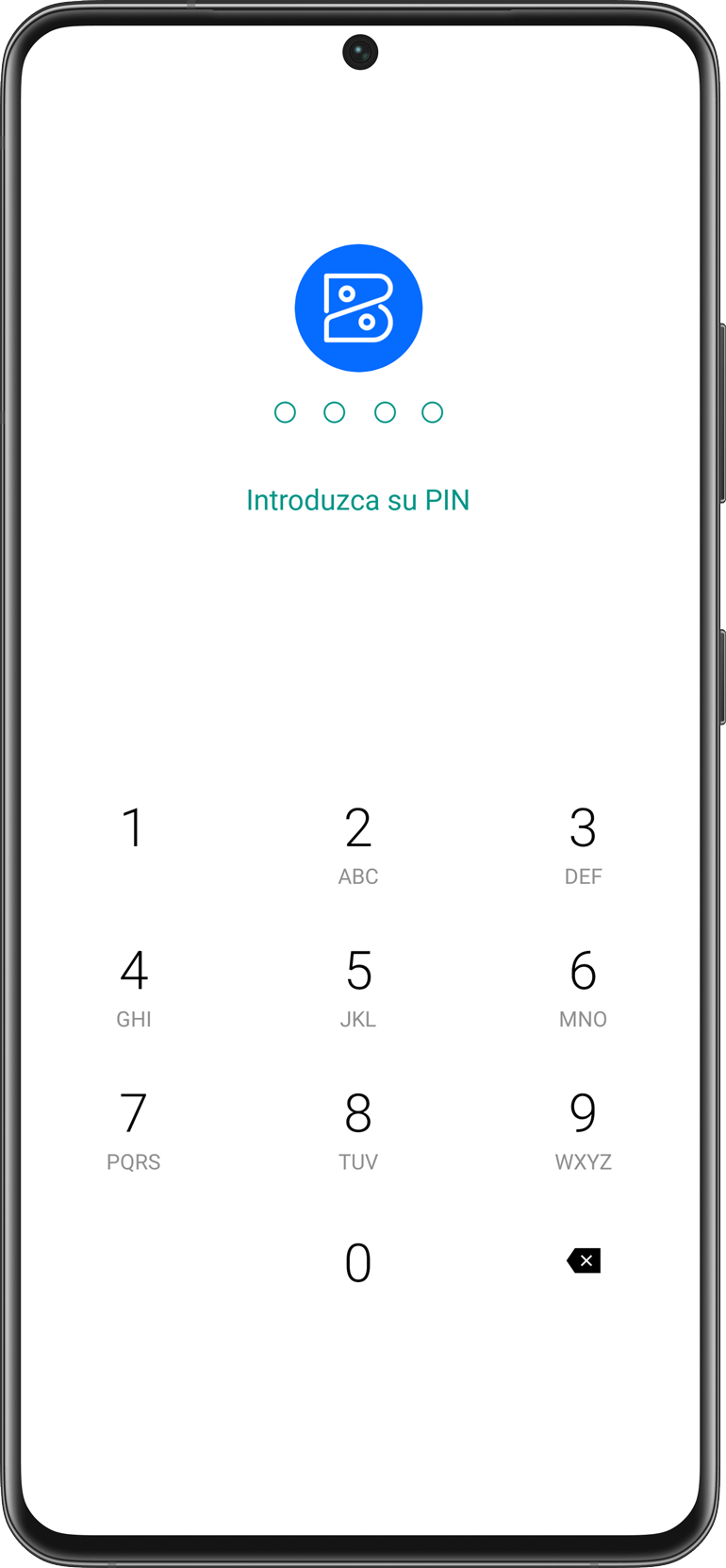Viewport: 726px width, 1568px height.
Task: Select the 3 DEF key
Action: [x=583, y=844]
